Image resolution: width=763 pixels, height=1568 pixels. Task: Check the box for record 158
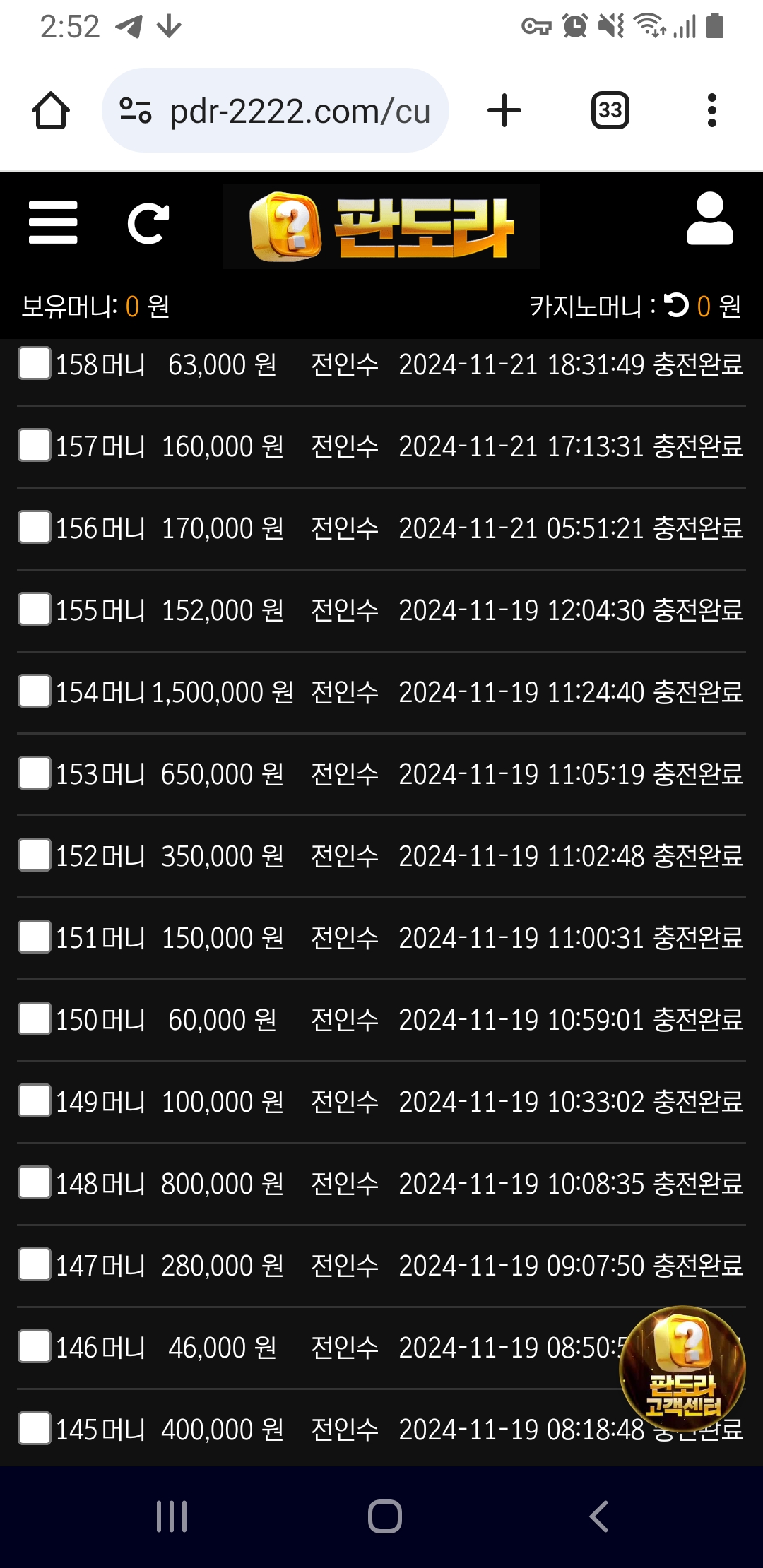35,364
